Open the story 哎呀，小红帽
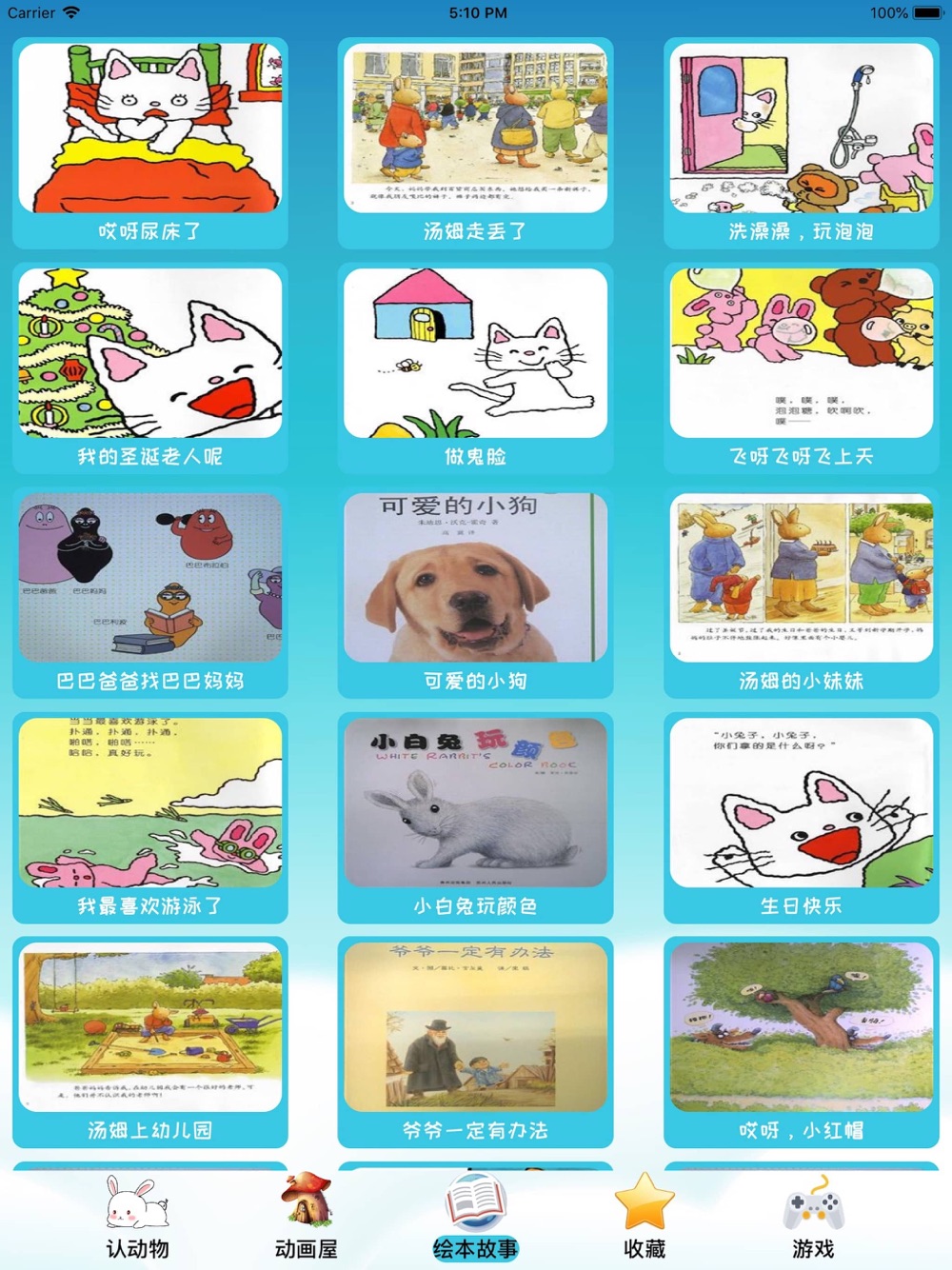952x1270 pixels. (802, 1042)
